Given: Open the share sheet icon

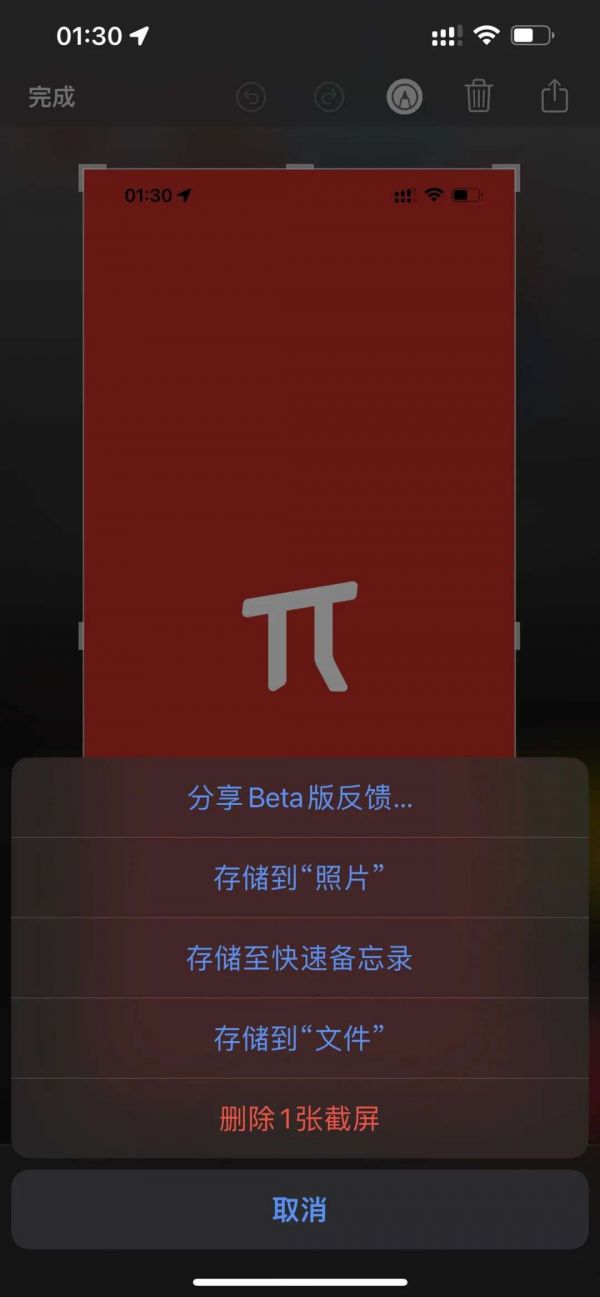Looking at the screenshot, I should (x=554, y=97).
